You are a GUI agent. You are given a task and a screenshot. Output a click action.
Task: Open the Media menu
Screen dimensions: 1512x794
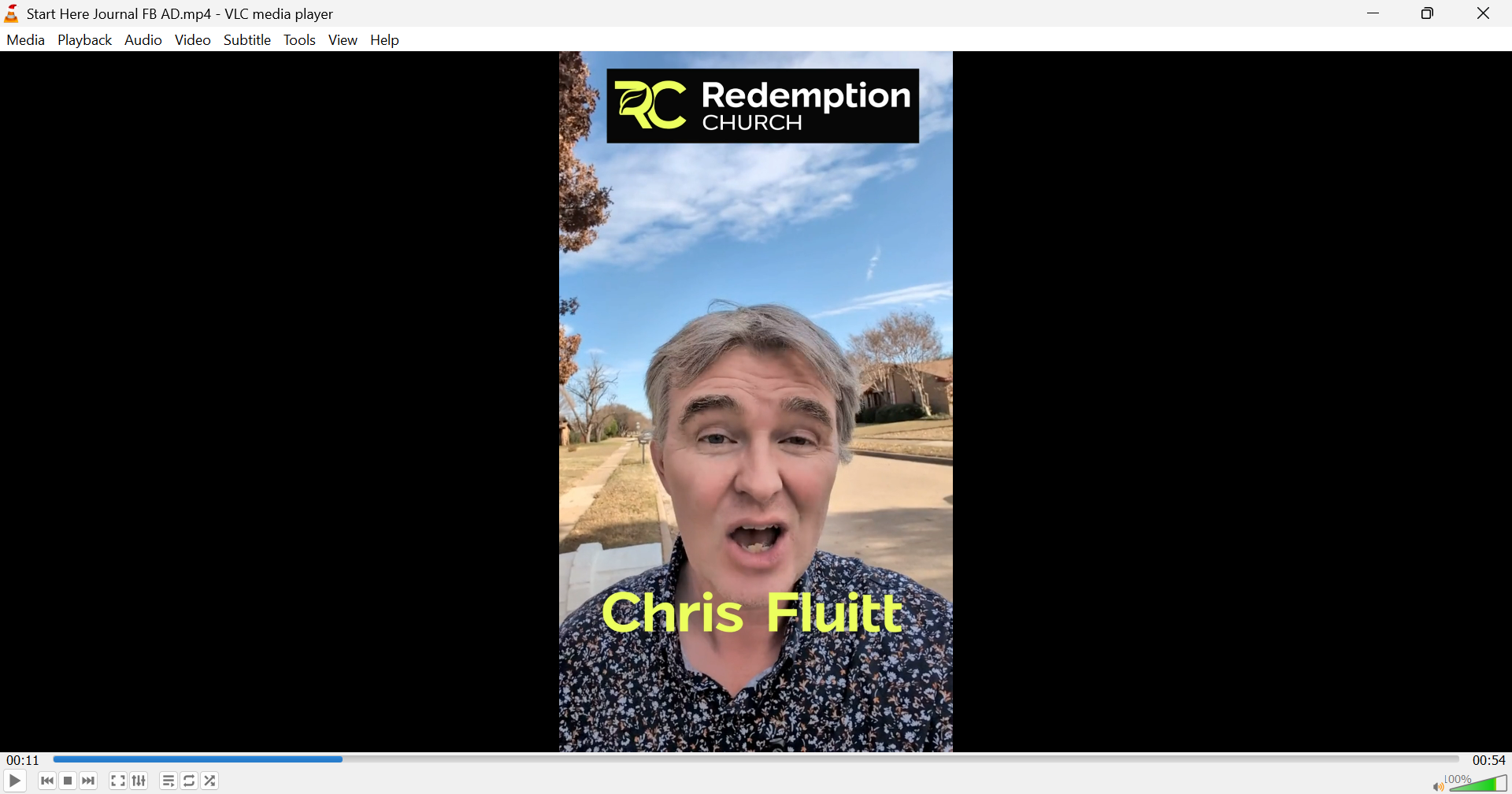(x=25, y=40)
